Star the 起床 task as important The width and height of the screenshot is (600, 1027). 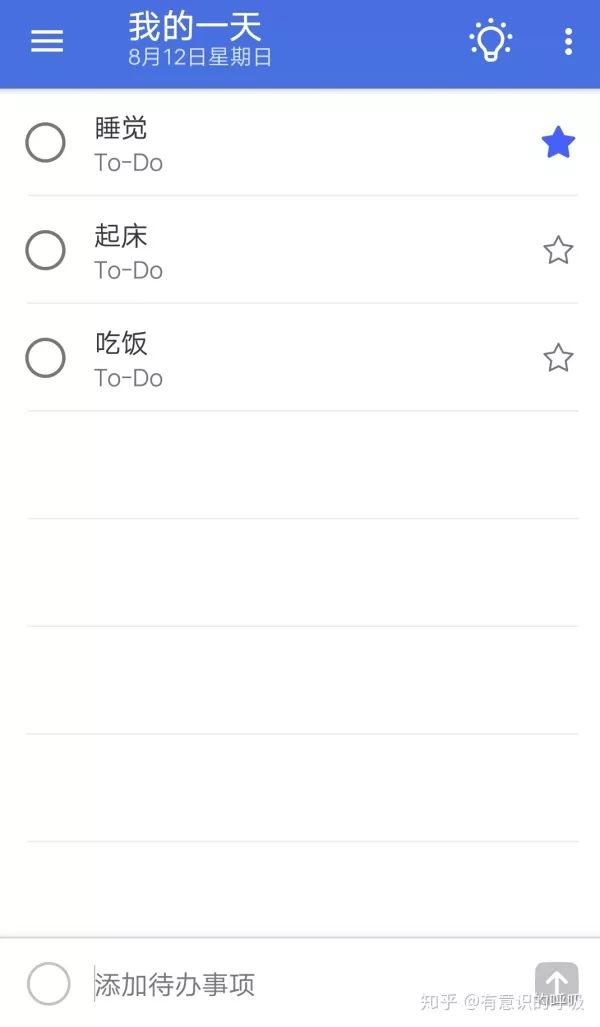coord(558,250)
